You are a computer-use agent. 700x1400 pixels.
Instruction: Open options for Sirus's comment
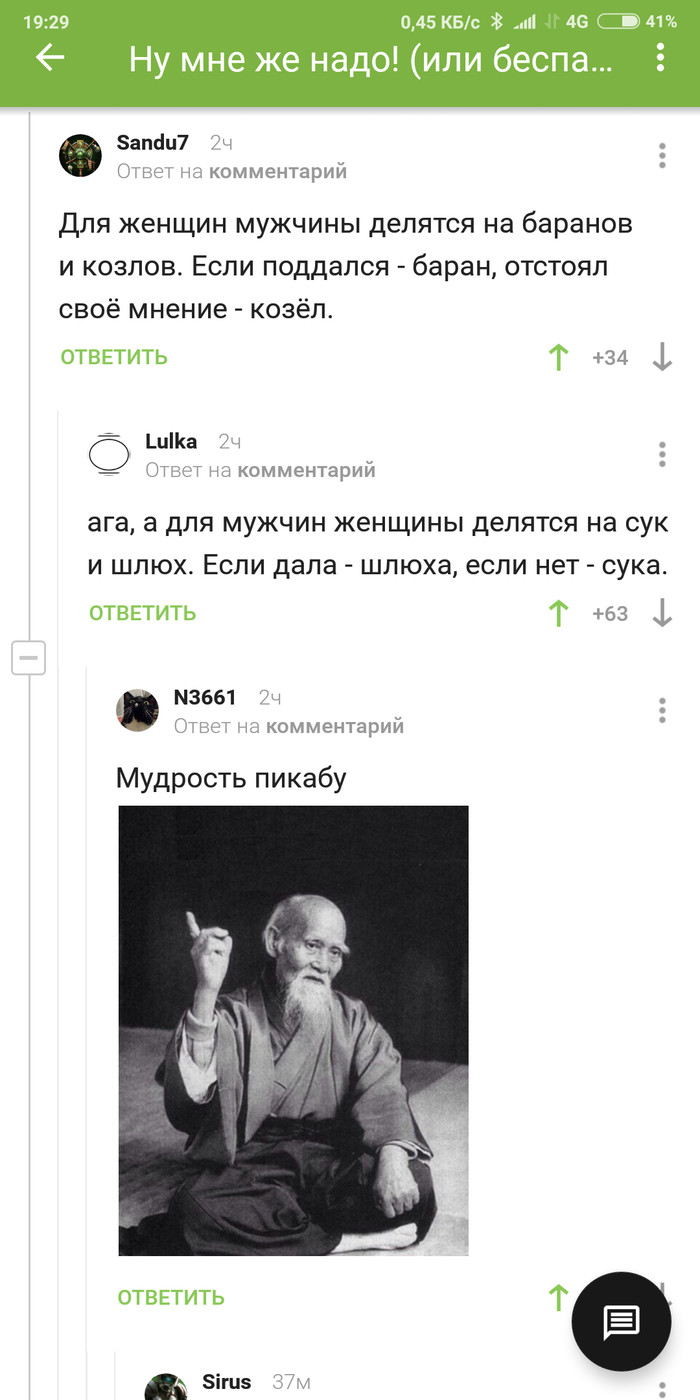662,1386
